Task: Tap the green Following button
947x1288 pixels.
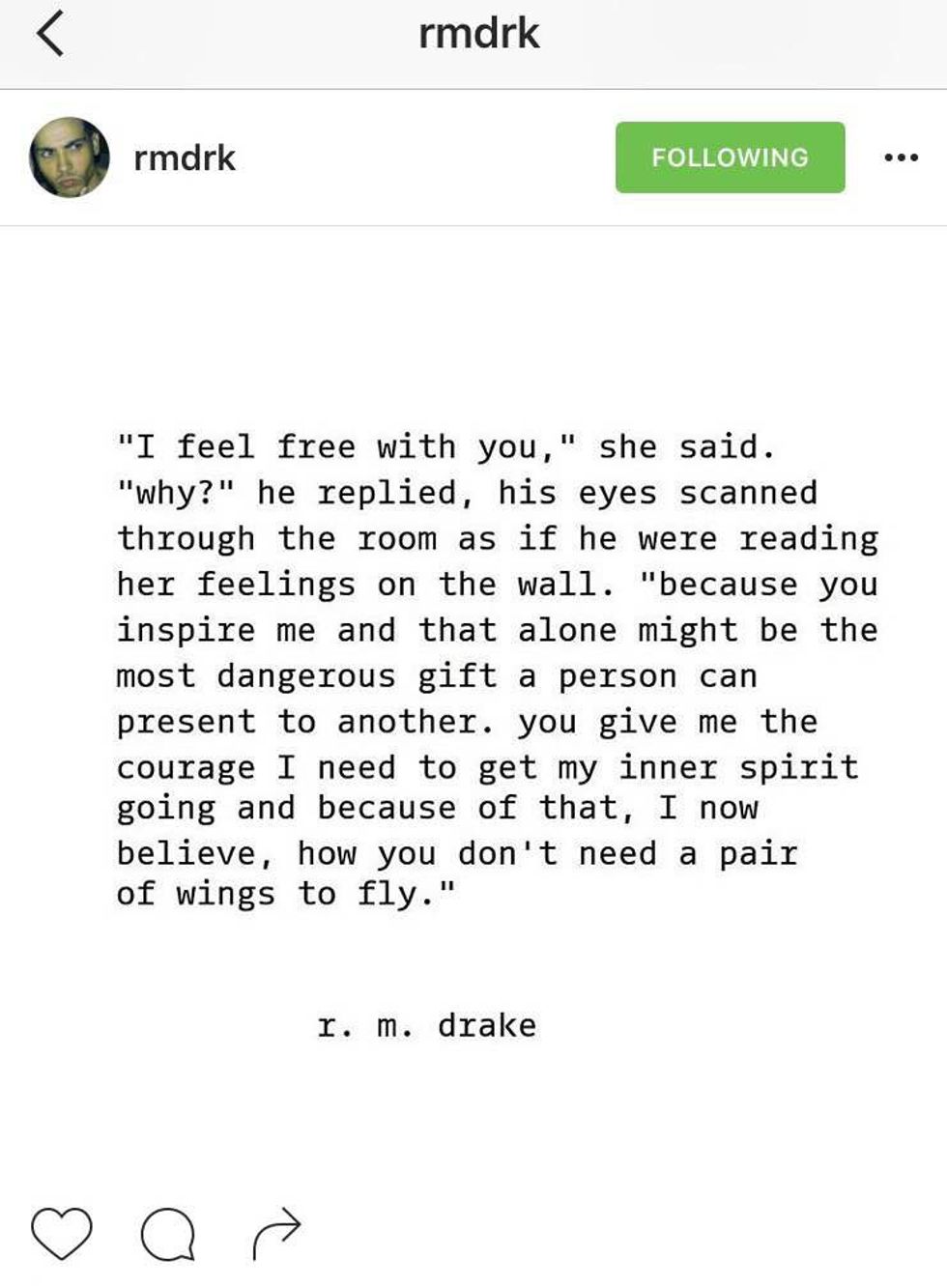Action: click(730, 157)
